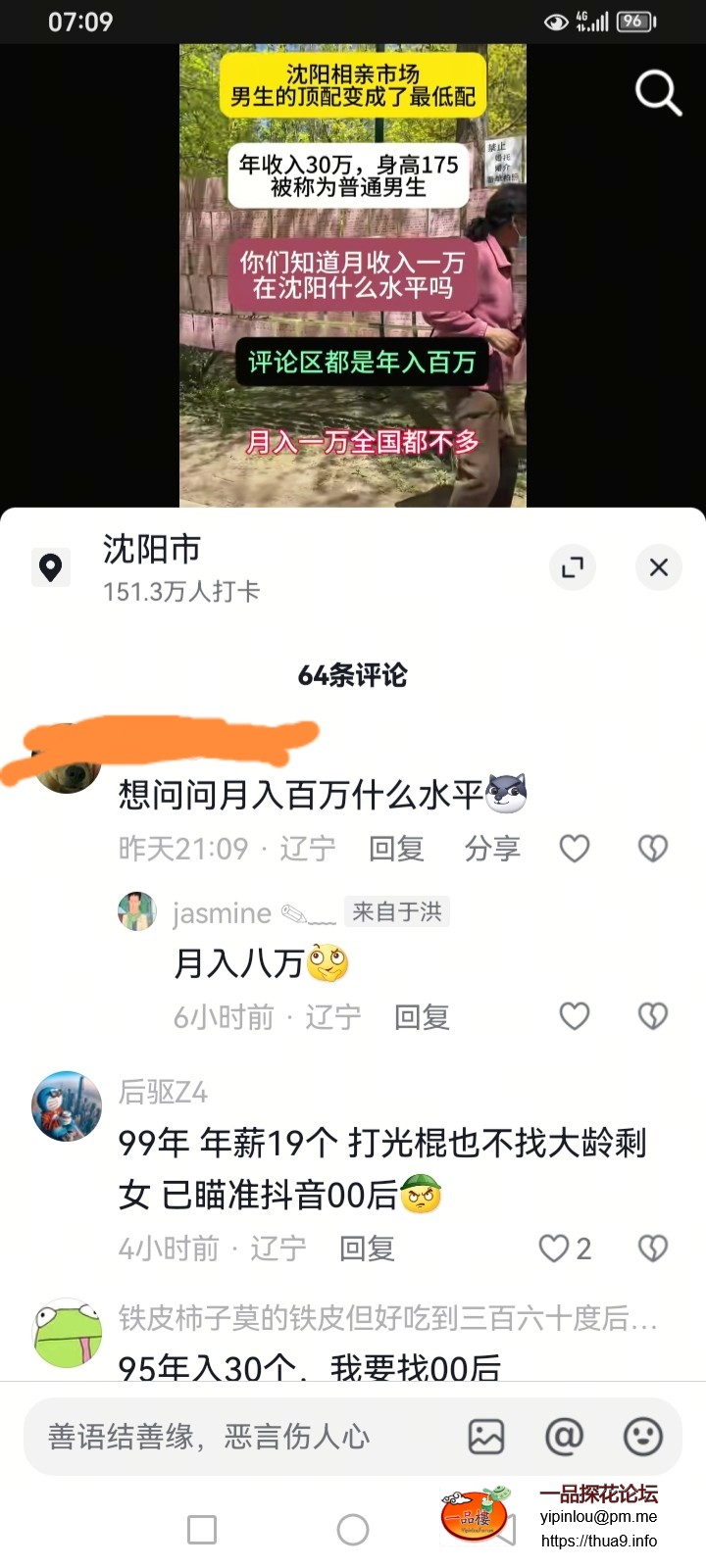Tap the comment input field 善语结善缘
Image resolution: width=706 pixels, height=1568 pixels.
pyautogui.click(x=235, y=1437)
